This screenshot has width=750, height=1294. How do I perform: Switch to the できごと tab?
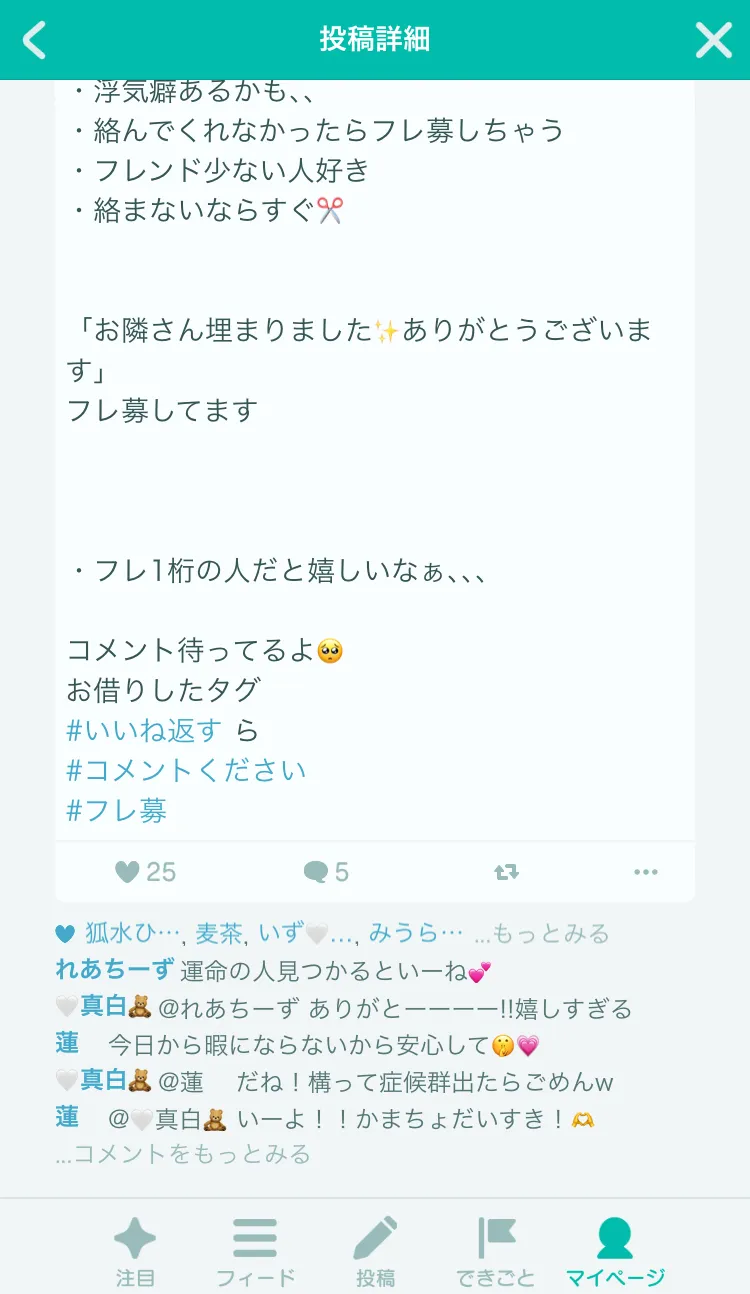point(496,1251)
